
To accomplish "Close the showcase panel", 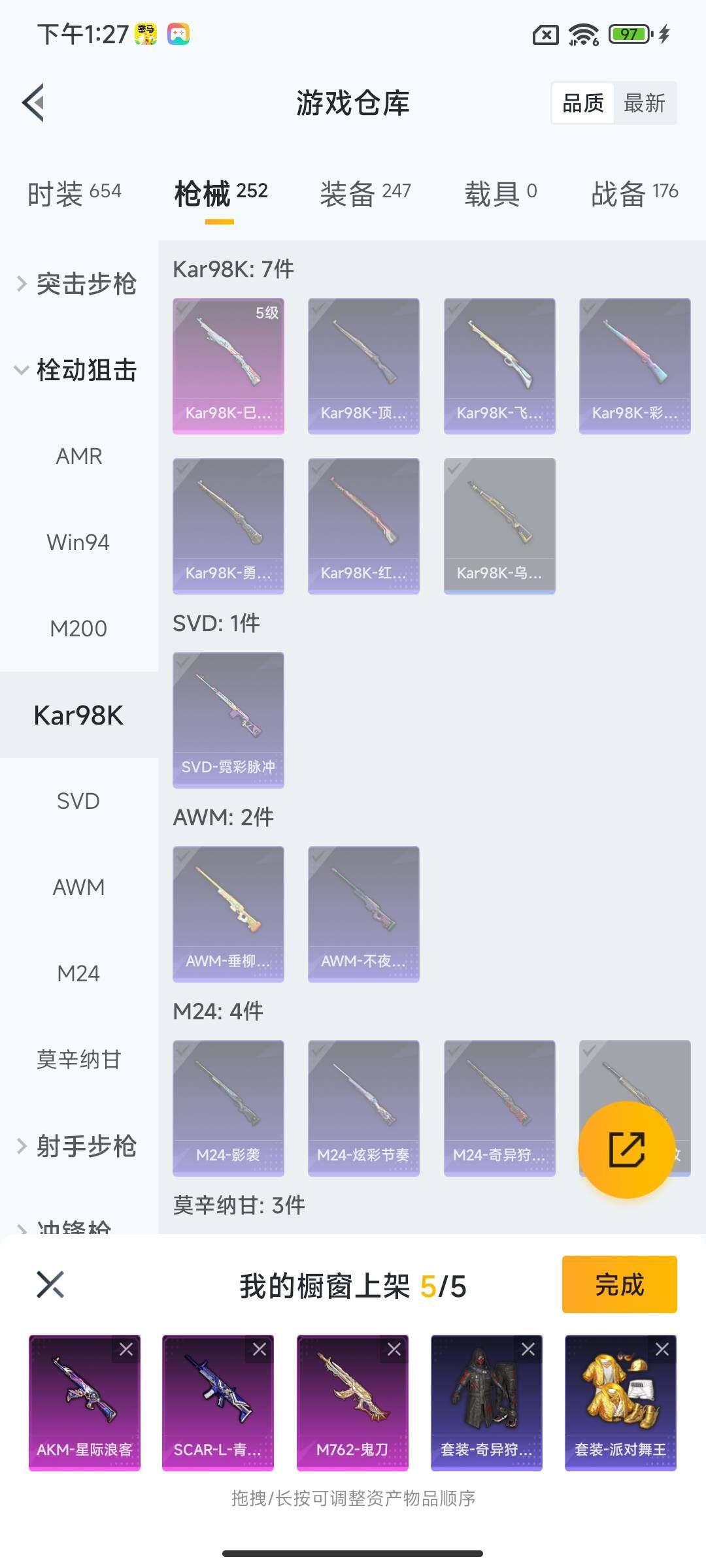I will click(x=50, y=1284).
